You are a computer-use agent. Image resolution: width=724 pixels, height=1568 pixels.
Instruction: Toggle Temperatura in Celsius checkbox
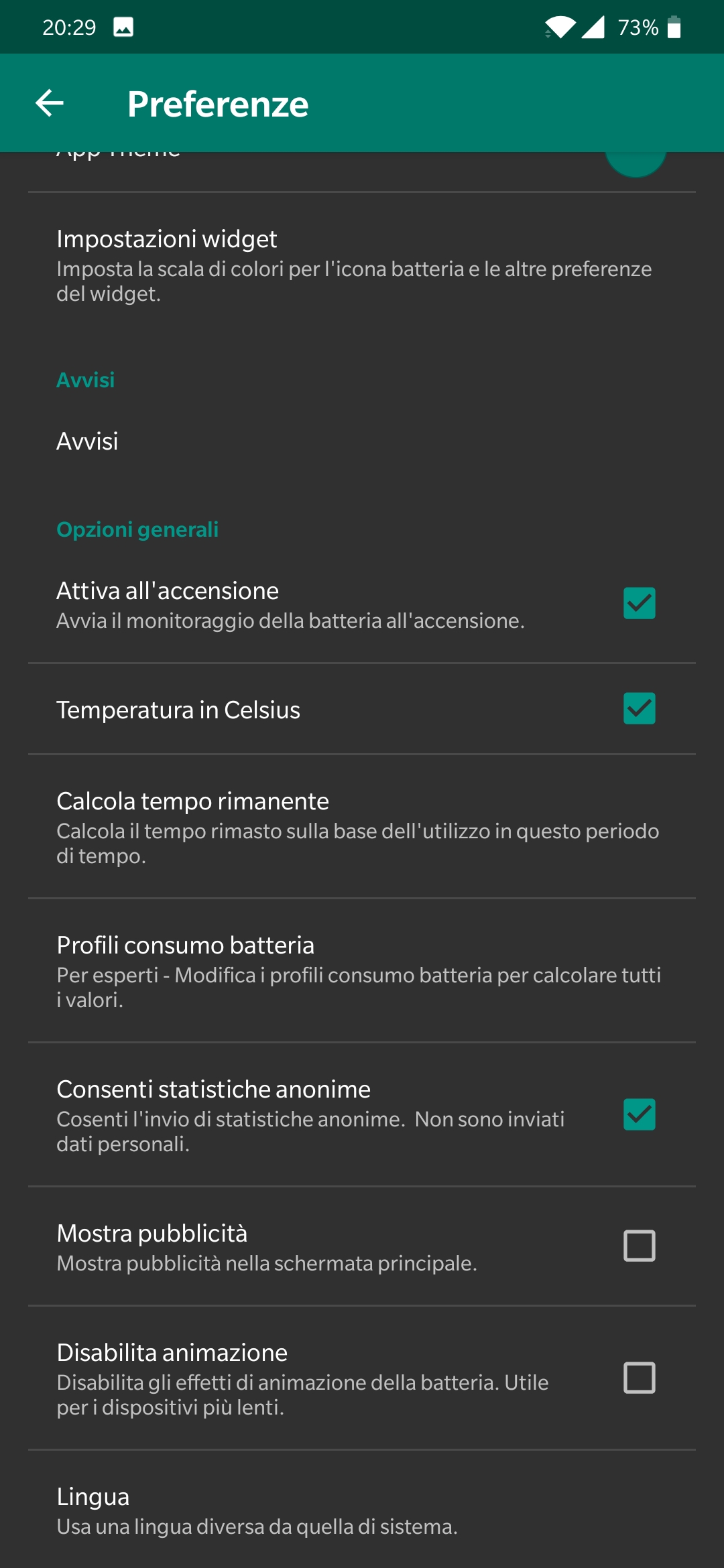coord(639,709)
